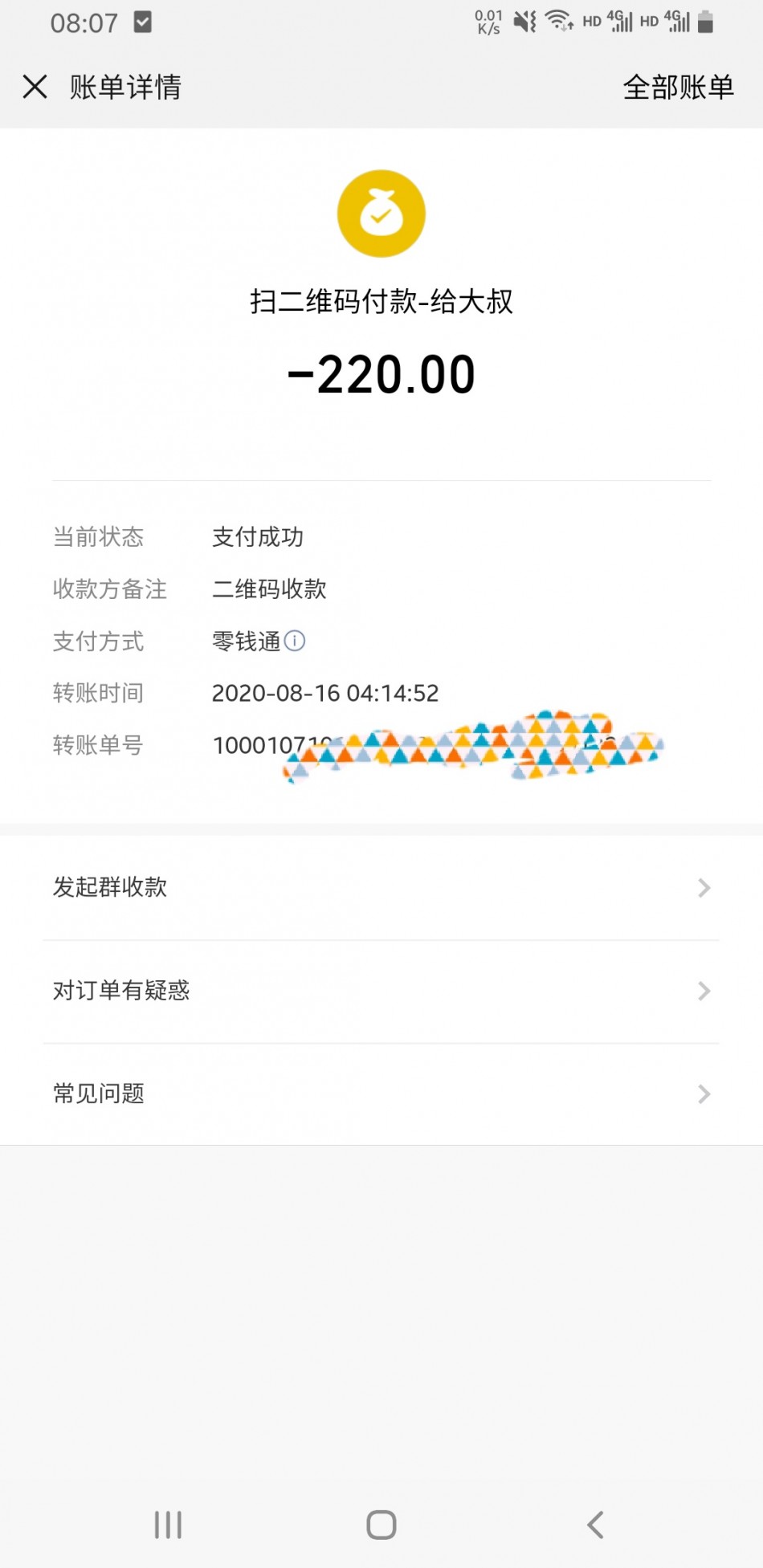Tap the info icon beside 零钱通
The image size is (763, 1568).
295,641
